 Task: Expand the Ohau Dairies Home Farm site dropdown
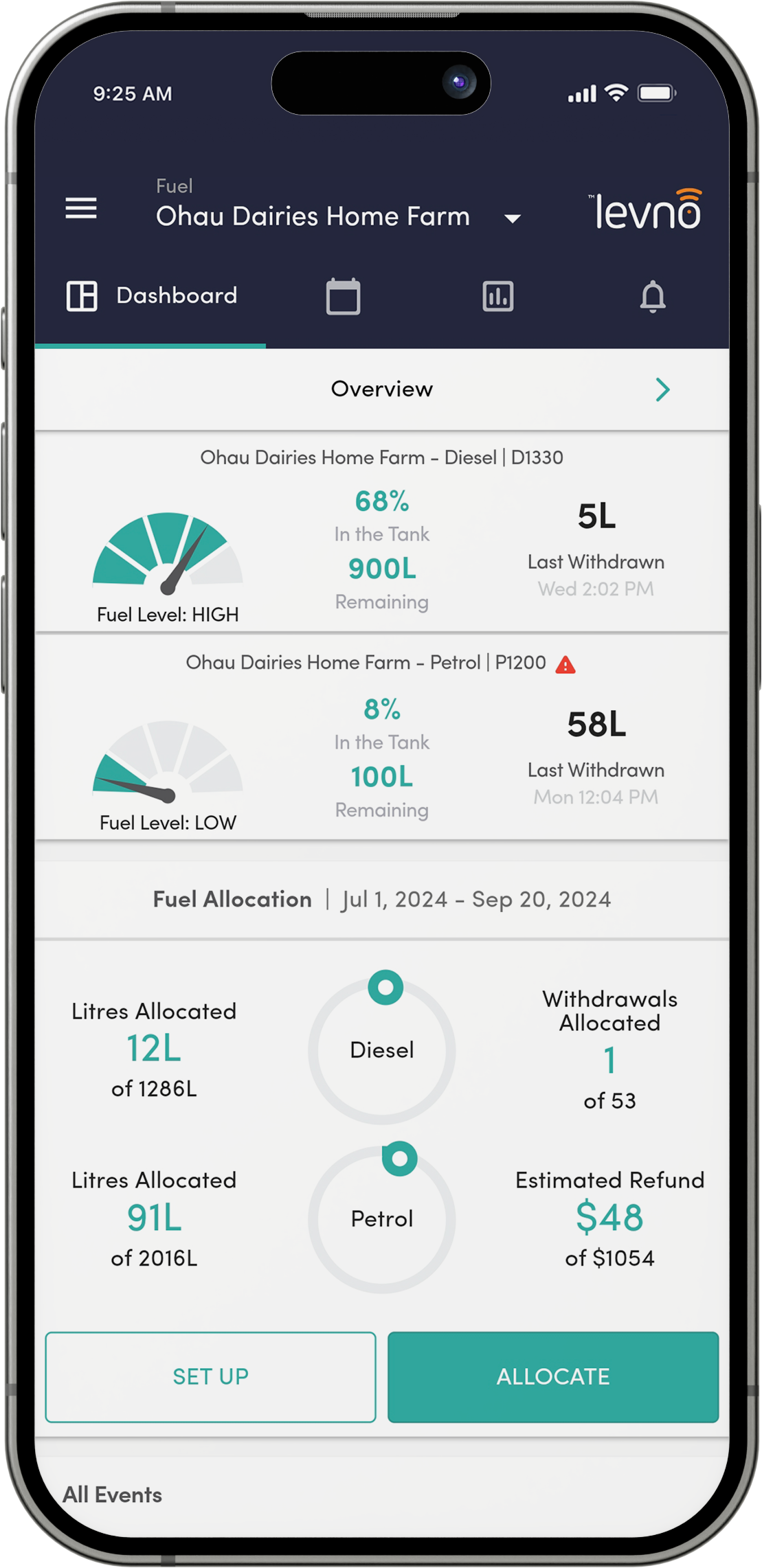coord(512,218)
